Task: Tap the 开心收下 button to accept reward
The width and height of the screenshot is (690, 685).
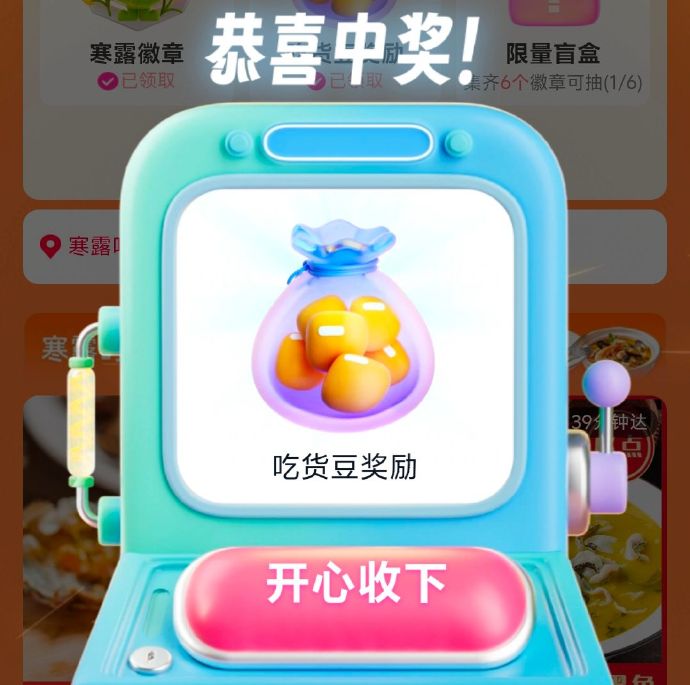Action: [354, 584]
